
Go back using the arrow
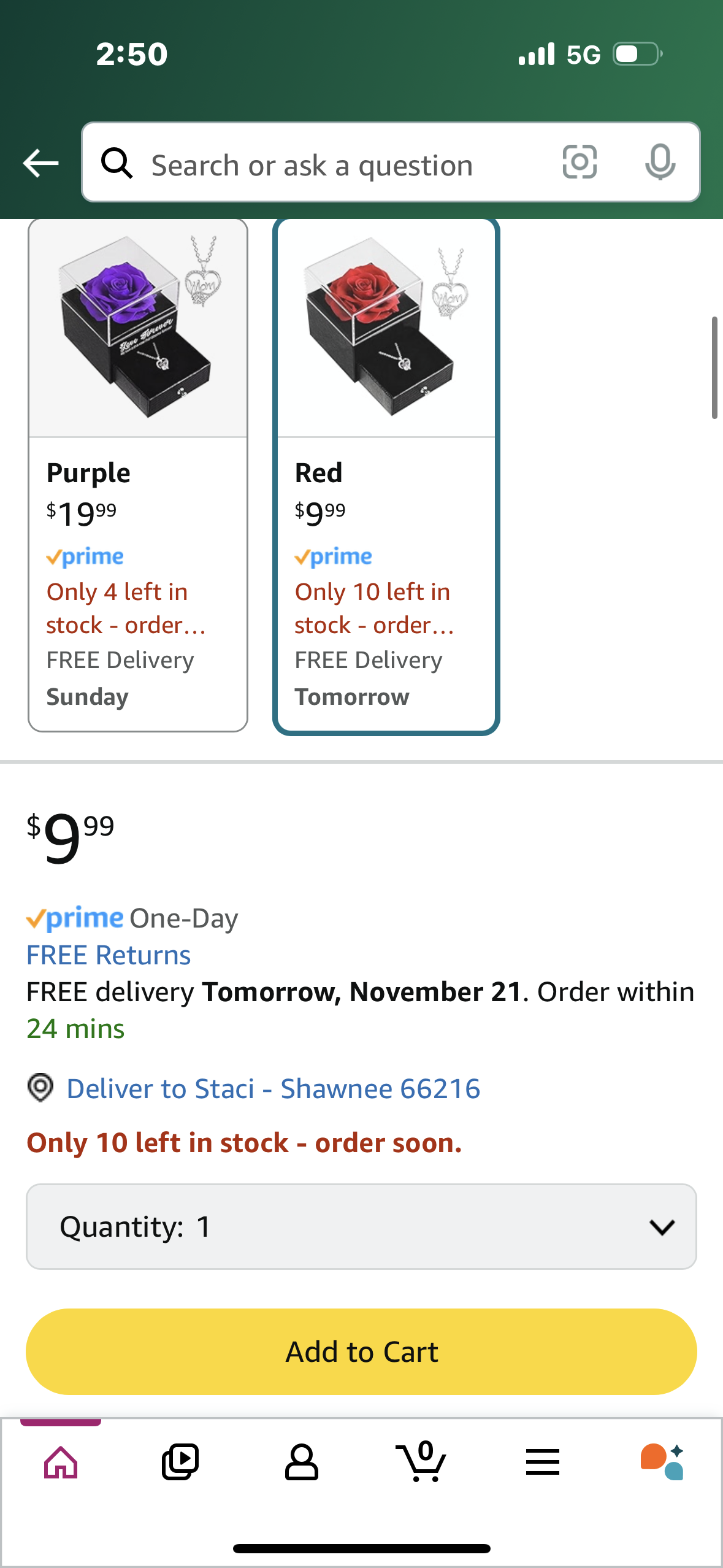point(40,163)
